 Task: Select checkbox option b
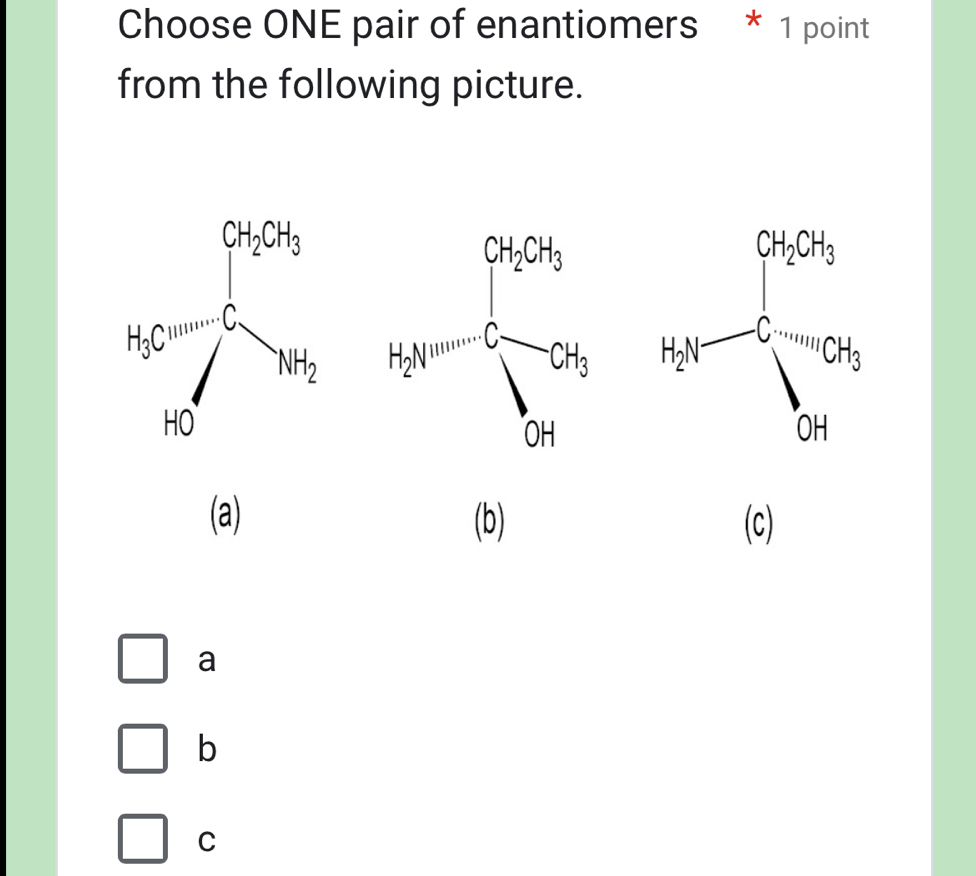(142, 751)
